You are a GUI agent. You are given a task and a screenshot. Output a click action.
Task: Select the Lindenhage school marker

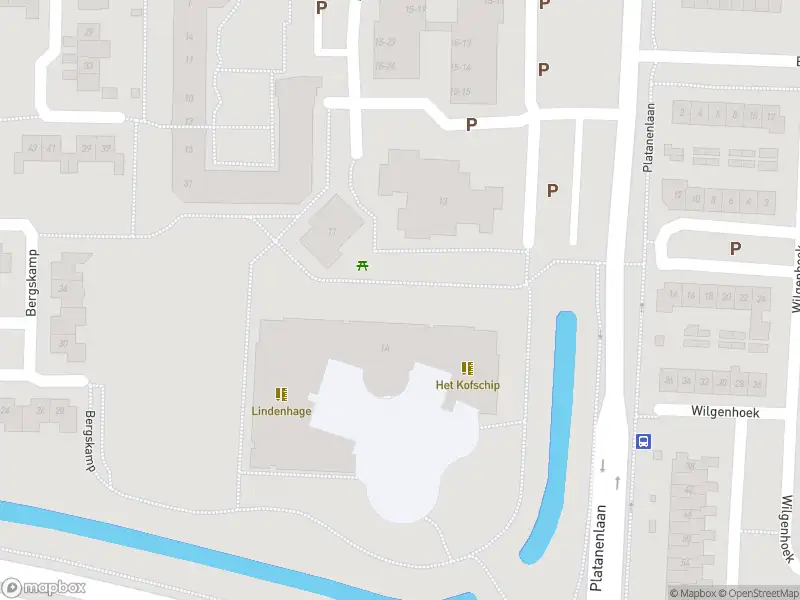pyautogui.click(x=281, y=394)
